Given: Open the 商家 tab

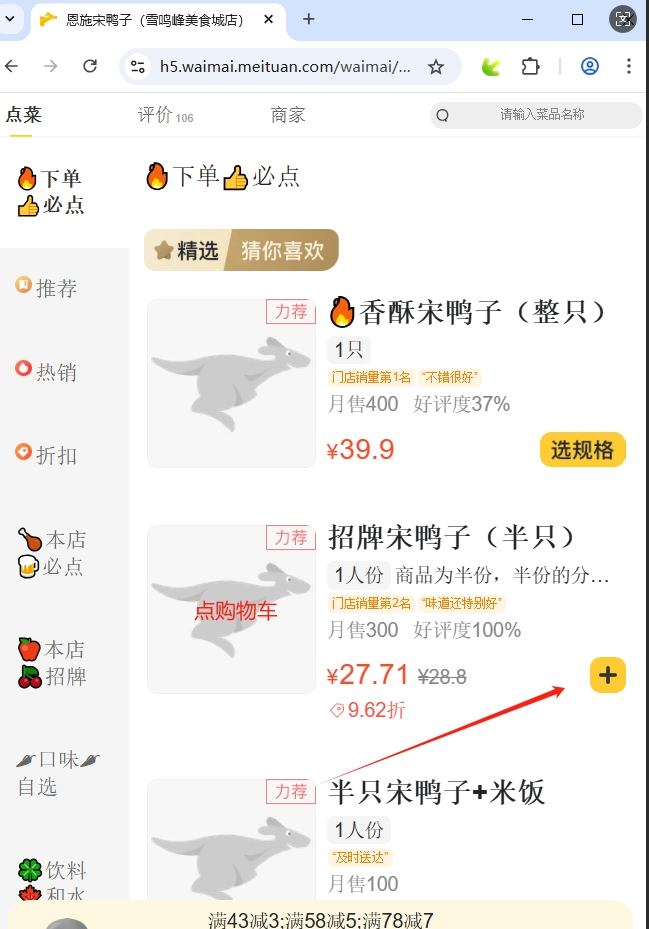Looking at the screenshot, I should [288, 115].
